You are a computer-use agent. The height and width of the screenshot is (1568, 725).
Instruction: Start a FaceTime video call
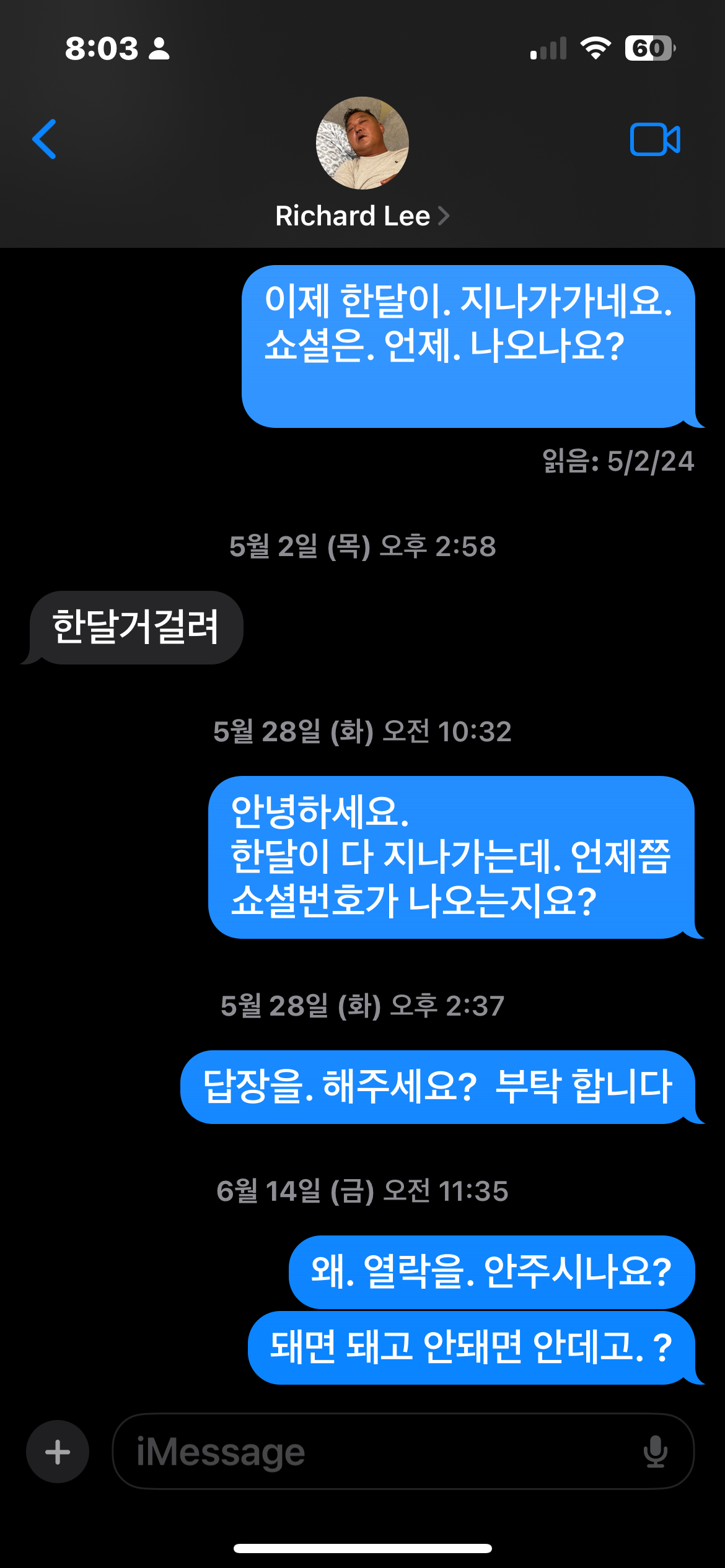654,139
